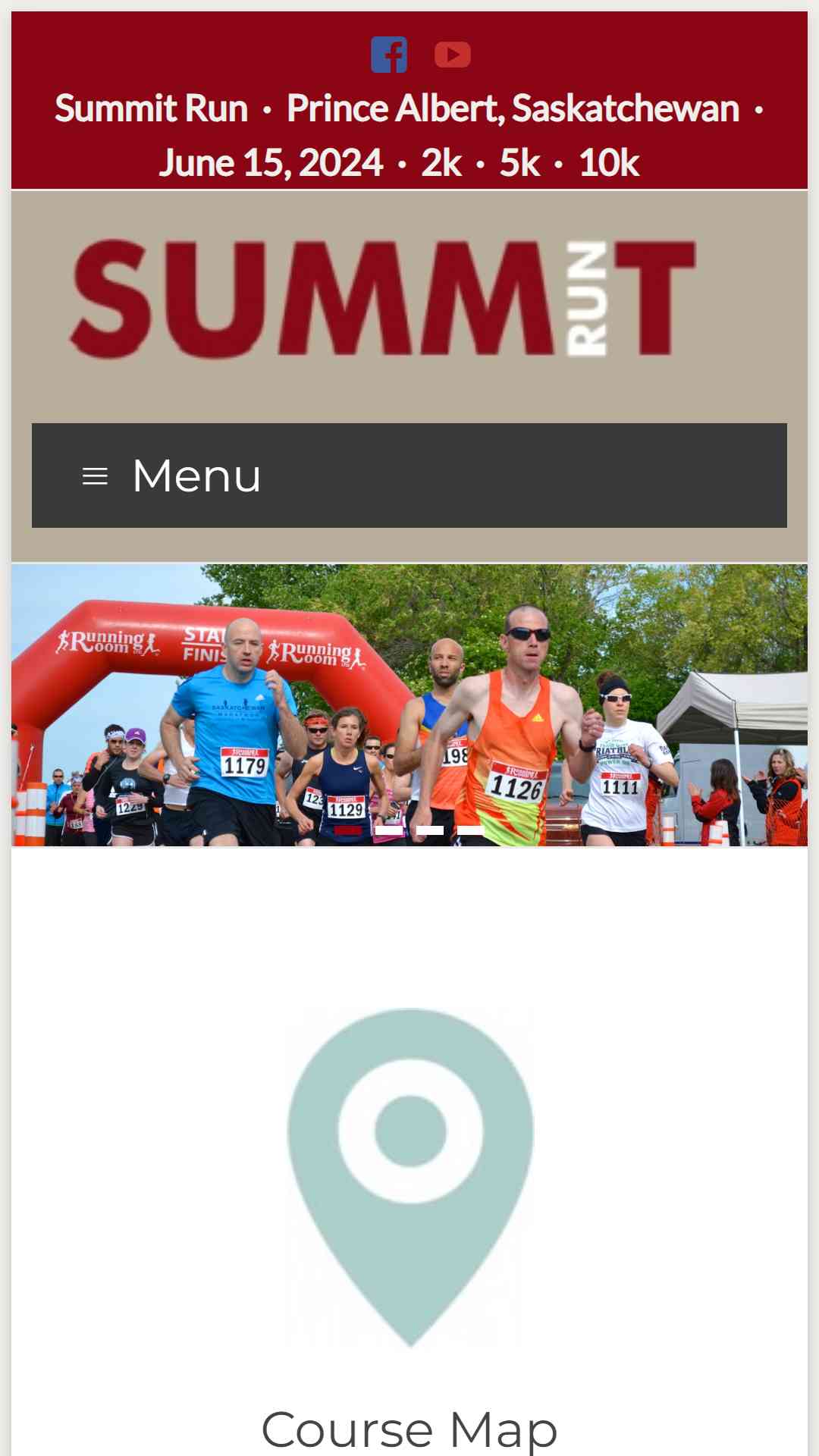Tap the Summit Run logo
Screen dimensions: 819x1456
tap(383, 298)
